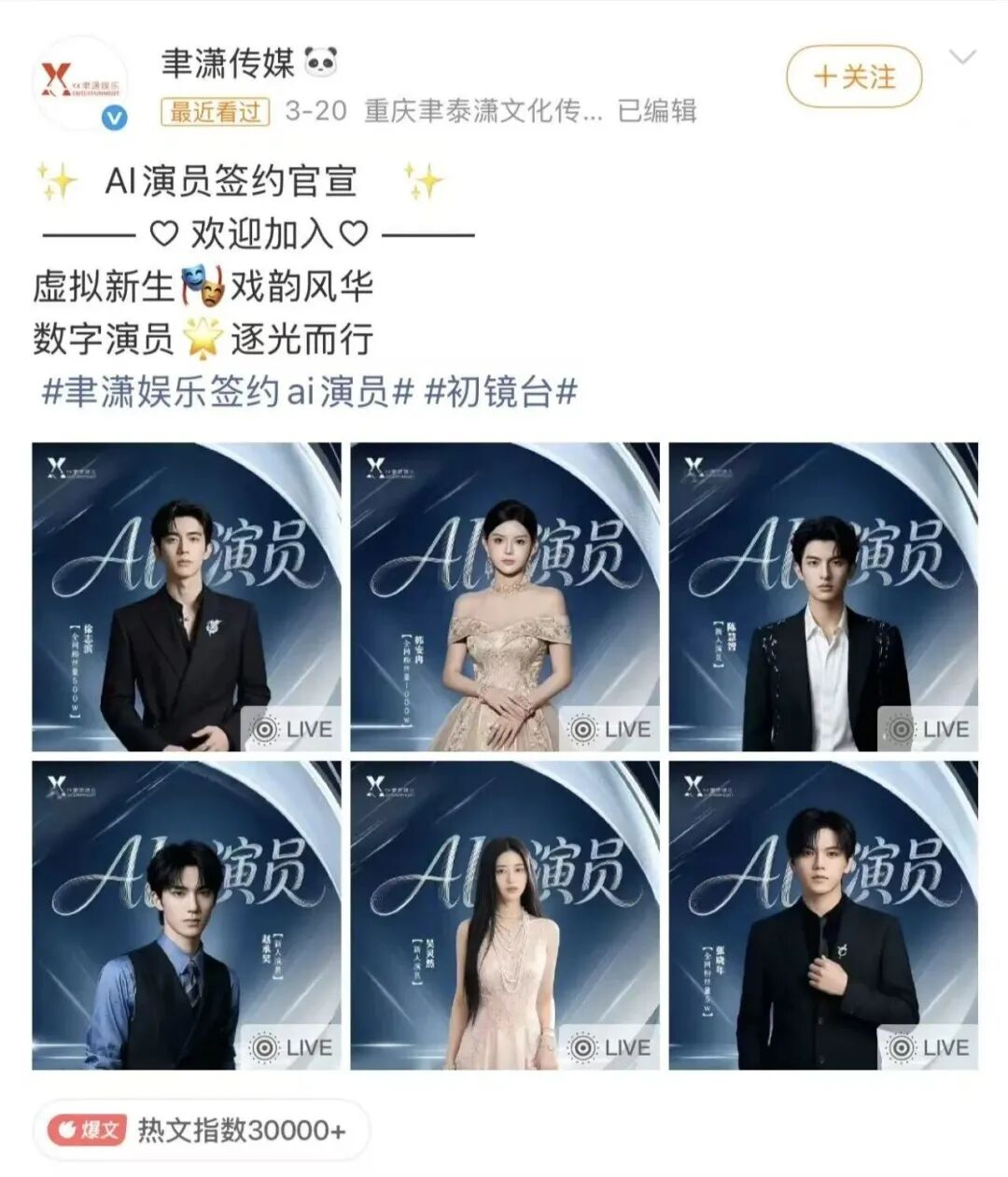View photo of man in white shirt and sequined blazer
1008x1177 pixels.
[823, 597]
